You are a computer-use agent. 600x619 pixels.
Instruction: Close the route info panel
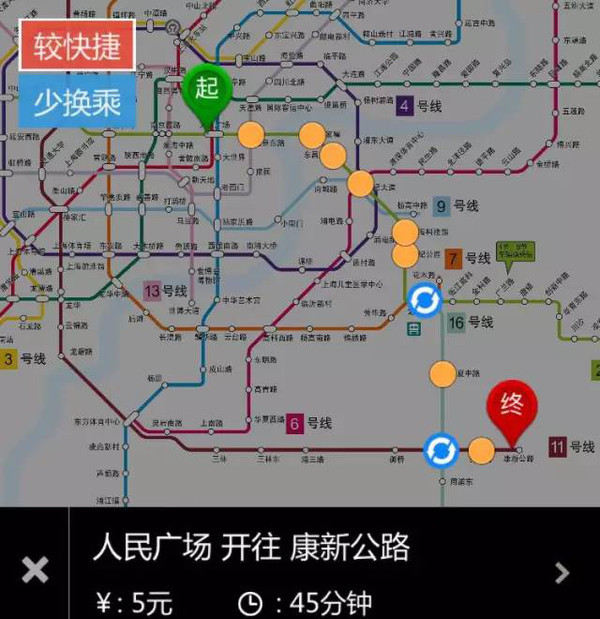click(x=35, y=571)
